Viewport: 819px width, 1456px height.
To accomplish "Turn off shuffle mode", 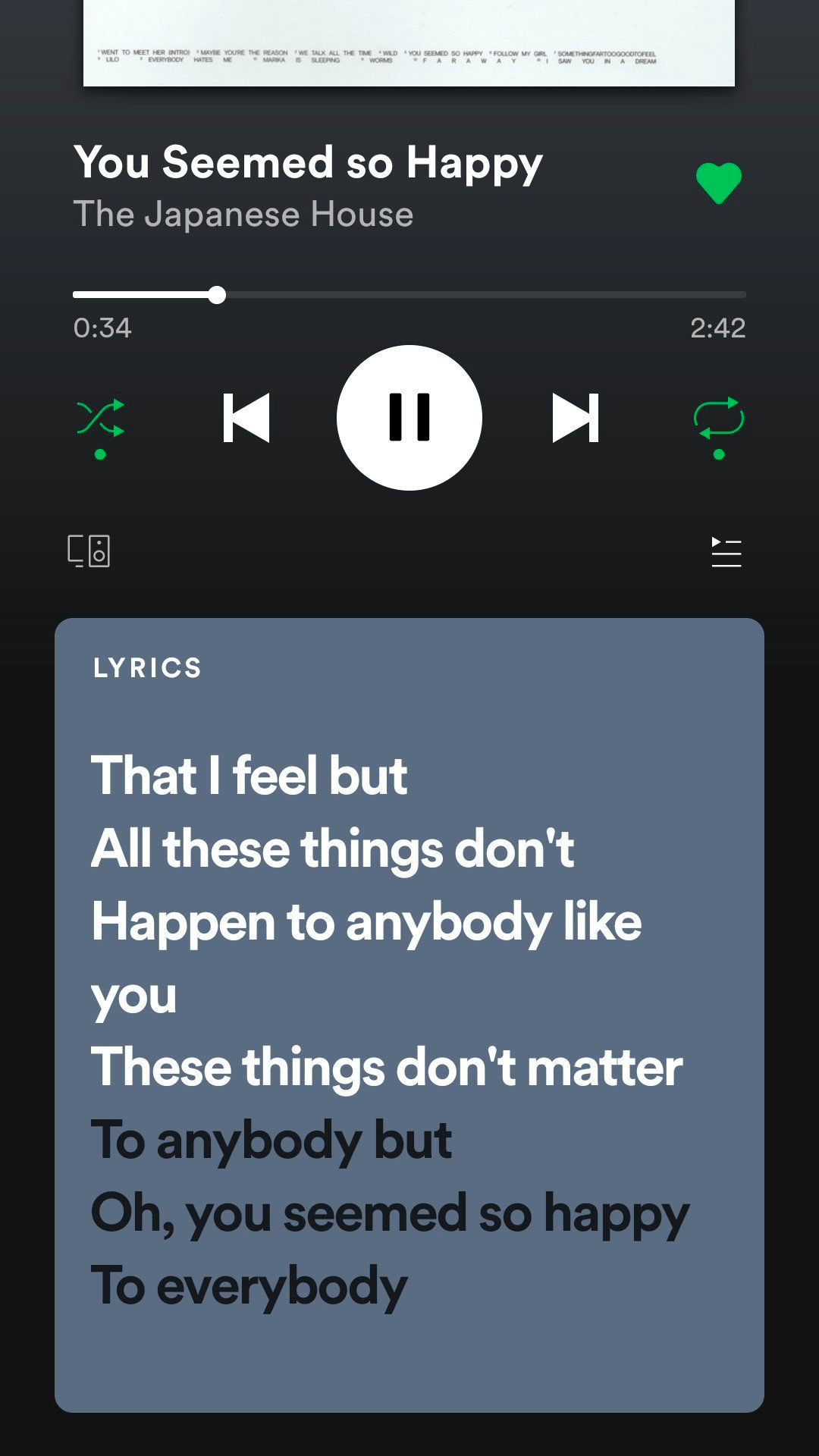I will pos(100,418).
